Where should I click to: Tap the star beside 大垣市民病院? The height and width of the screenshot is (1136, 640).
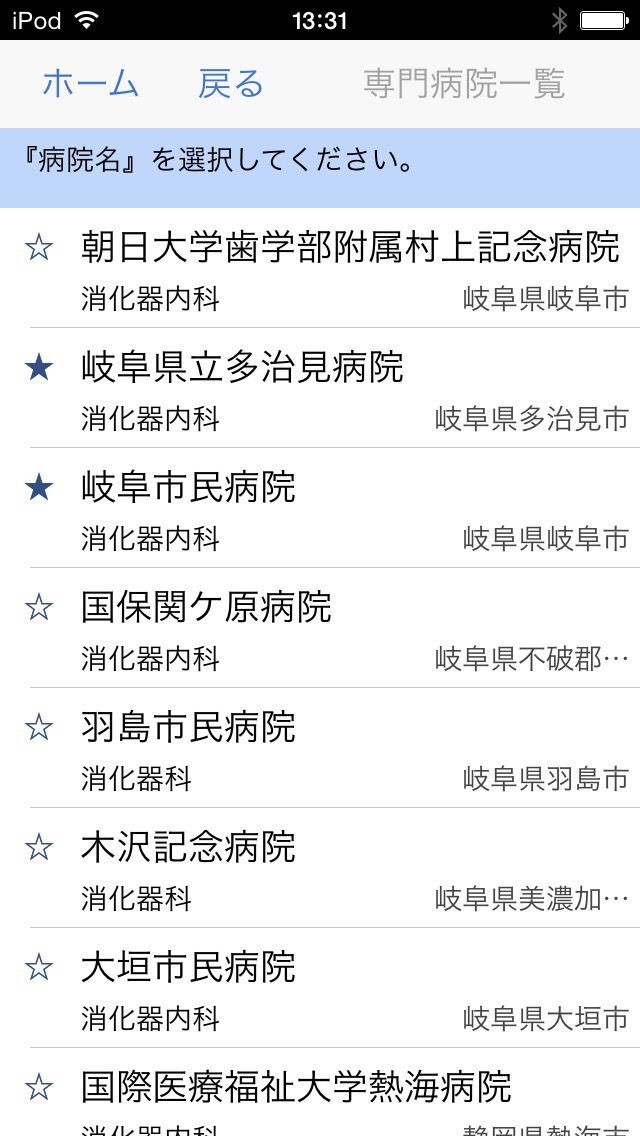point(39,967)
